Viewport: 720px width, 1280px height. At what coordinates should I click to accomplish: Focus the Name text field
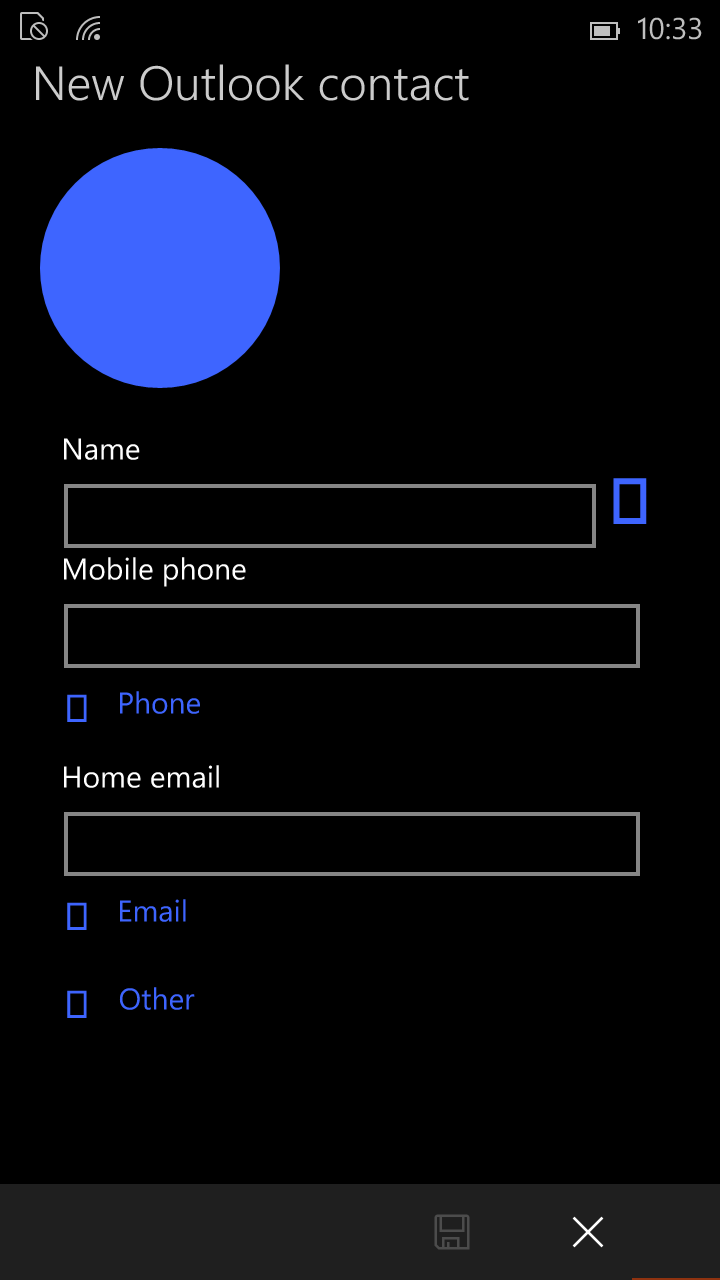330,516
